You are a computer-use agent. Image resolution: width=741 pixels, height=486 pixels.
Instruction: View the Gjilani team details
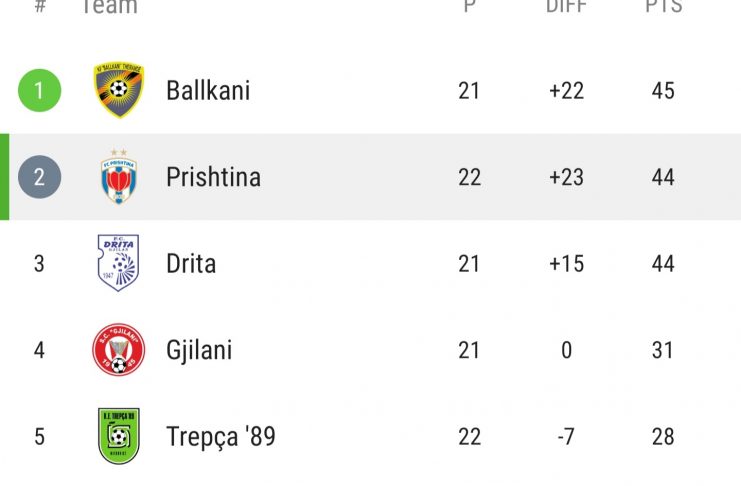[x=199, y=350]
